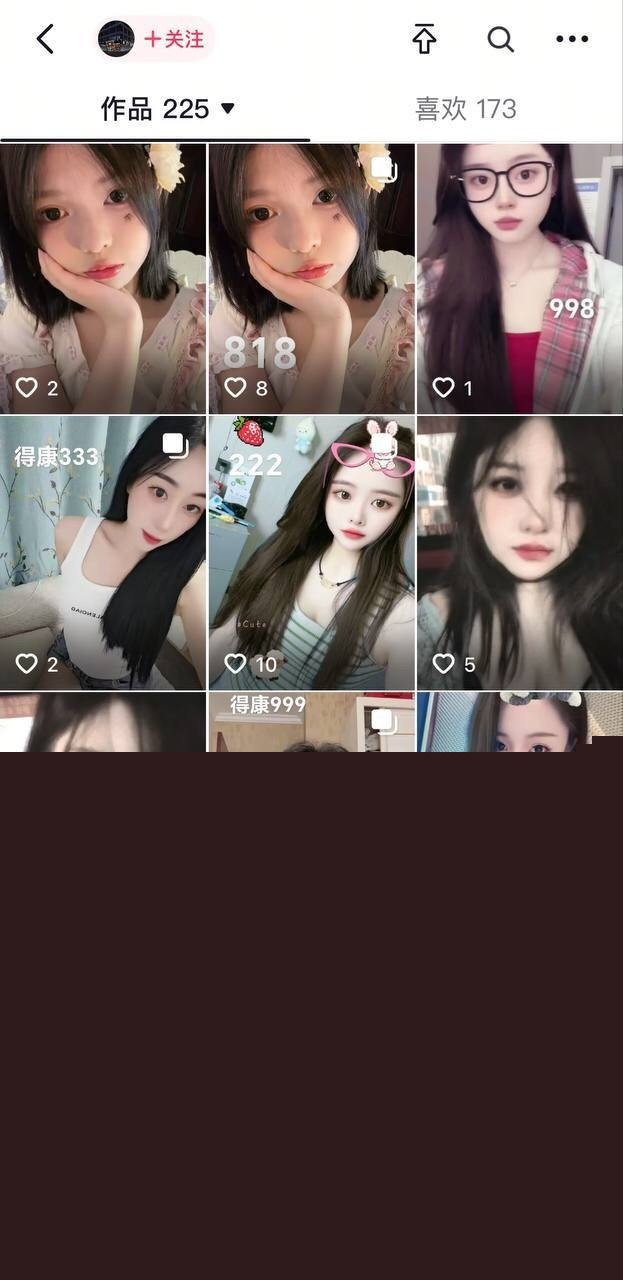Open the post labeled 222
Viewport: 623px width, 1280px height.
pos(311,553)
